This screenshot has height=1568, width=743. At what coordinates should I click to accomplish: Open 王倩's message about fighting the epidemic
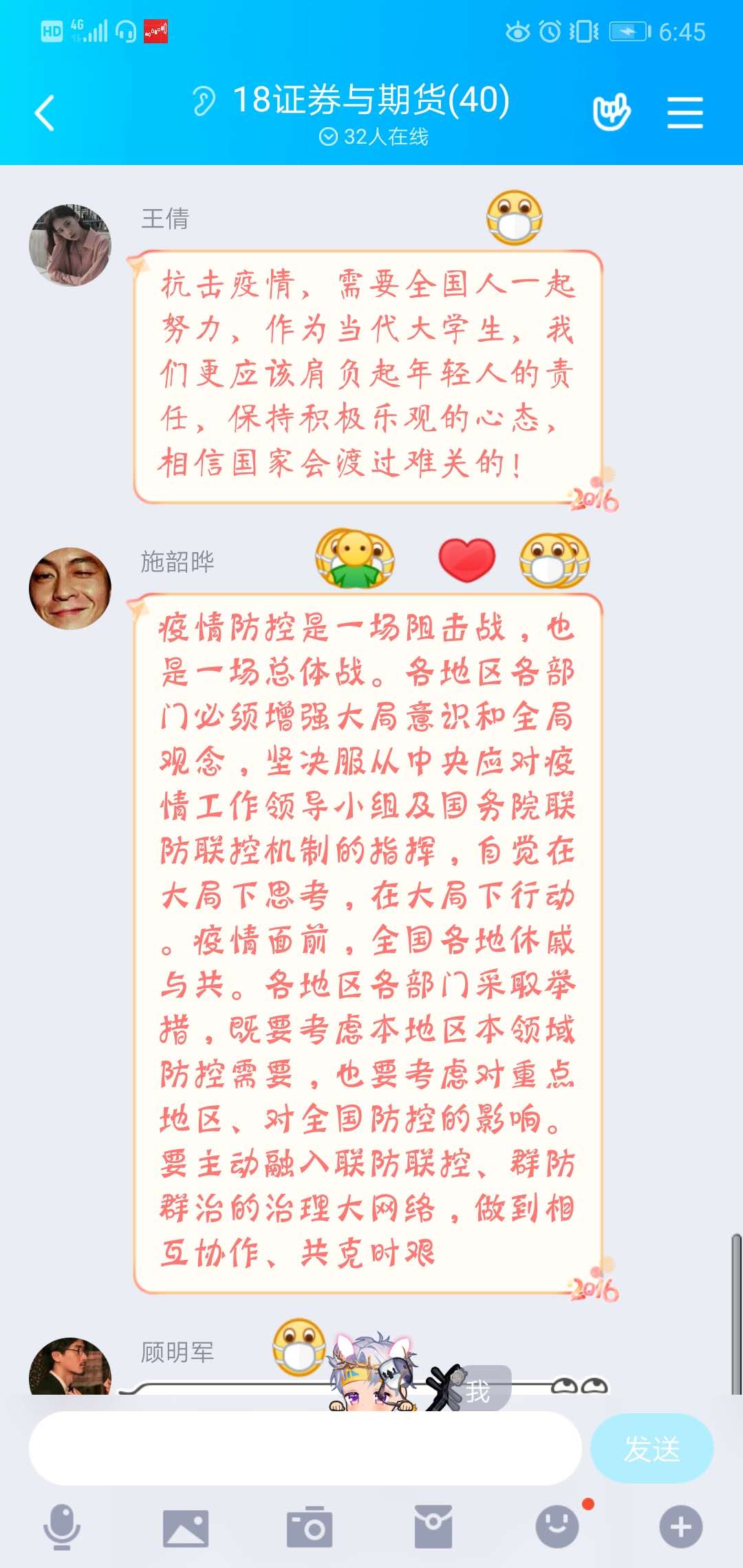click(x=368, y=375)
